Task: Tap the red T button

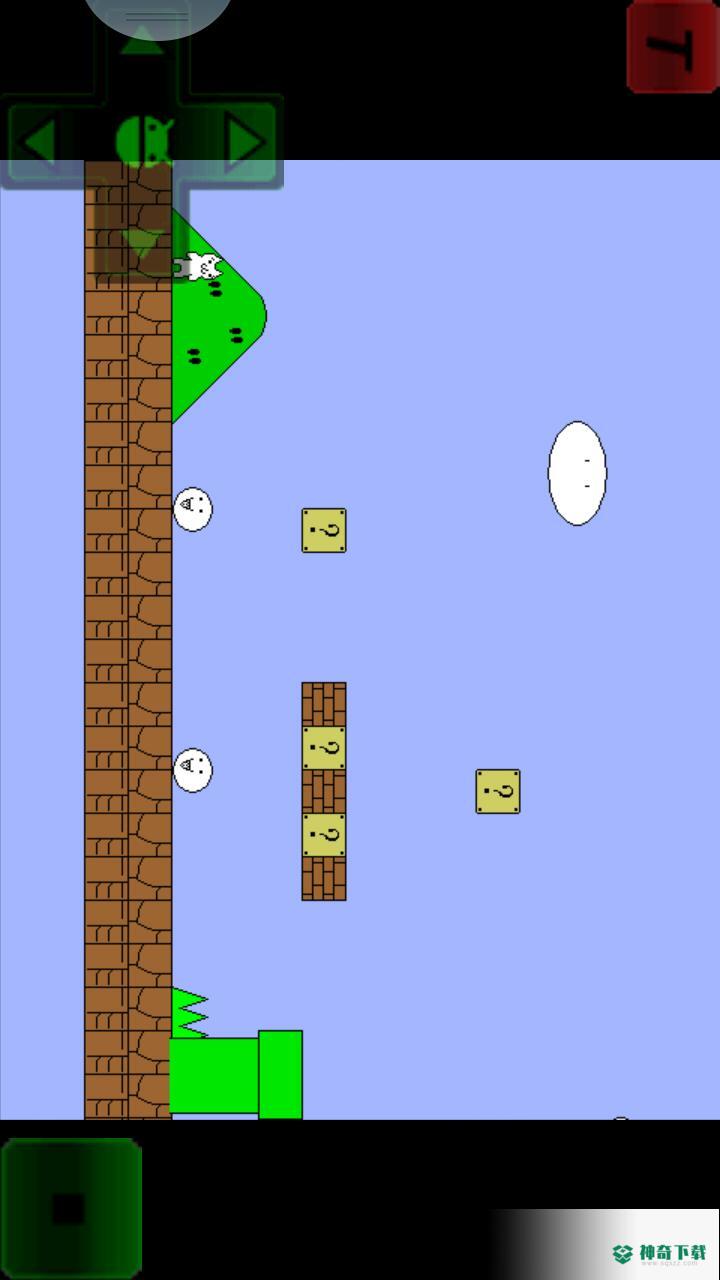Action: tap(671, 46)
